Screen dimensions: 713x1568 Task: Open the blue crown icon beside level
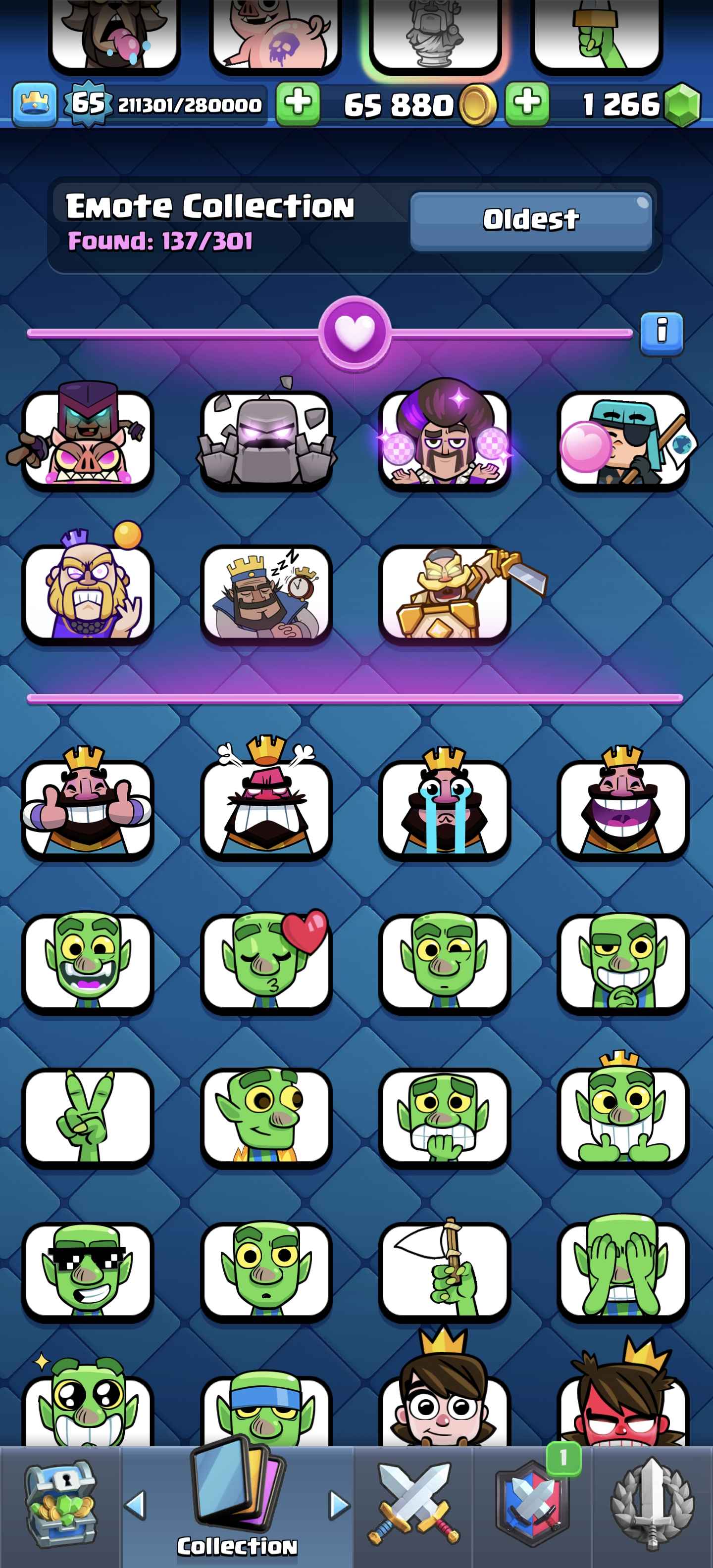click(35, 105)
